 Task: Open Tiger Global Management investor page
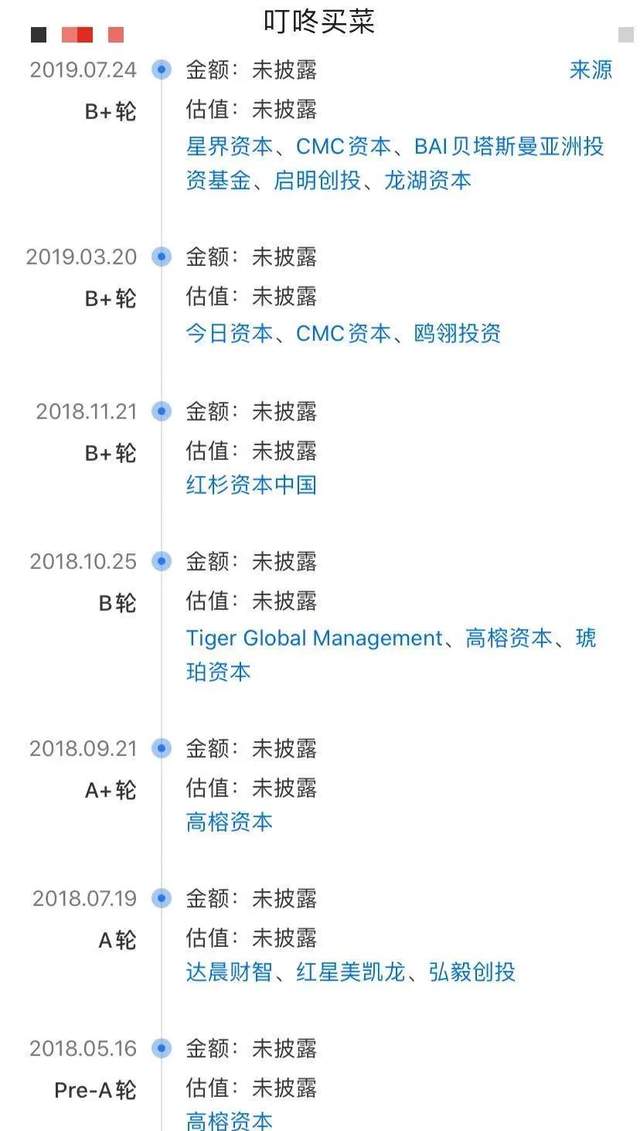[314, 638]
